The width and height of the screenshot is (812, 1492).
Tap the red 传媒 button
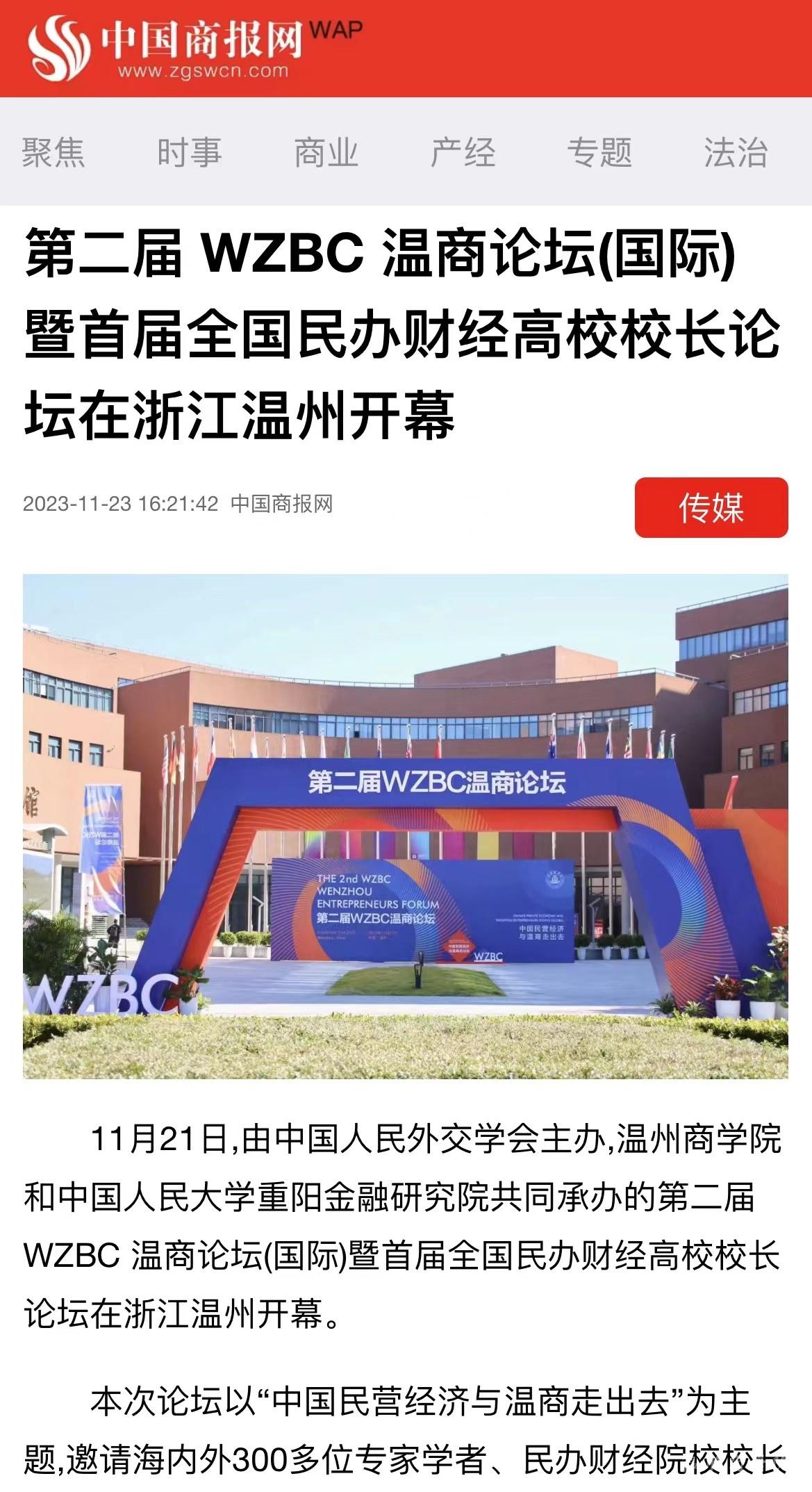(711, 507)
